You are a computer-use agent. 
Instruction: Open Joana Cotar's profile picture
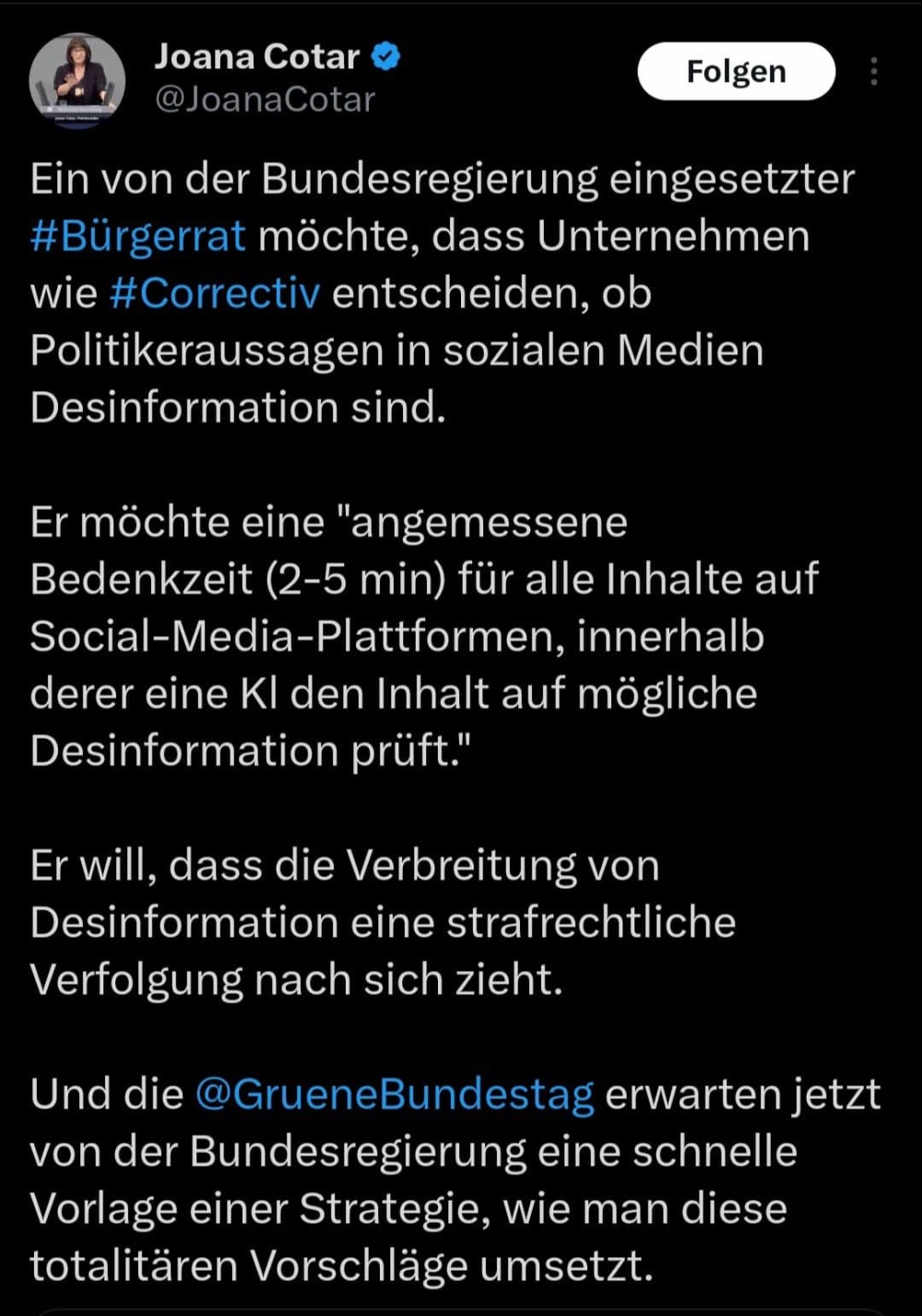[x=77, y=80]
